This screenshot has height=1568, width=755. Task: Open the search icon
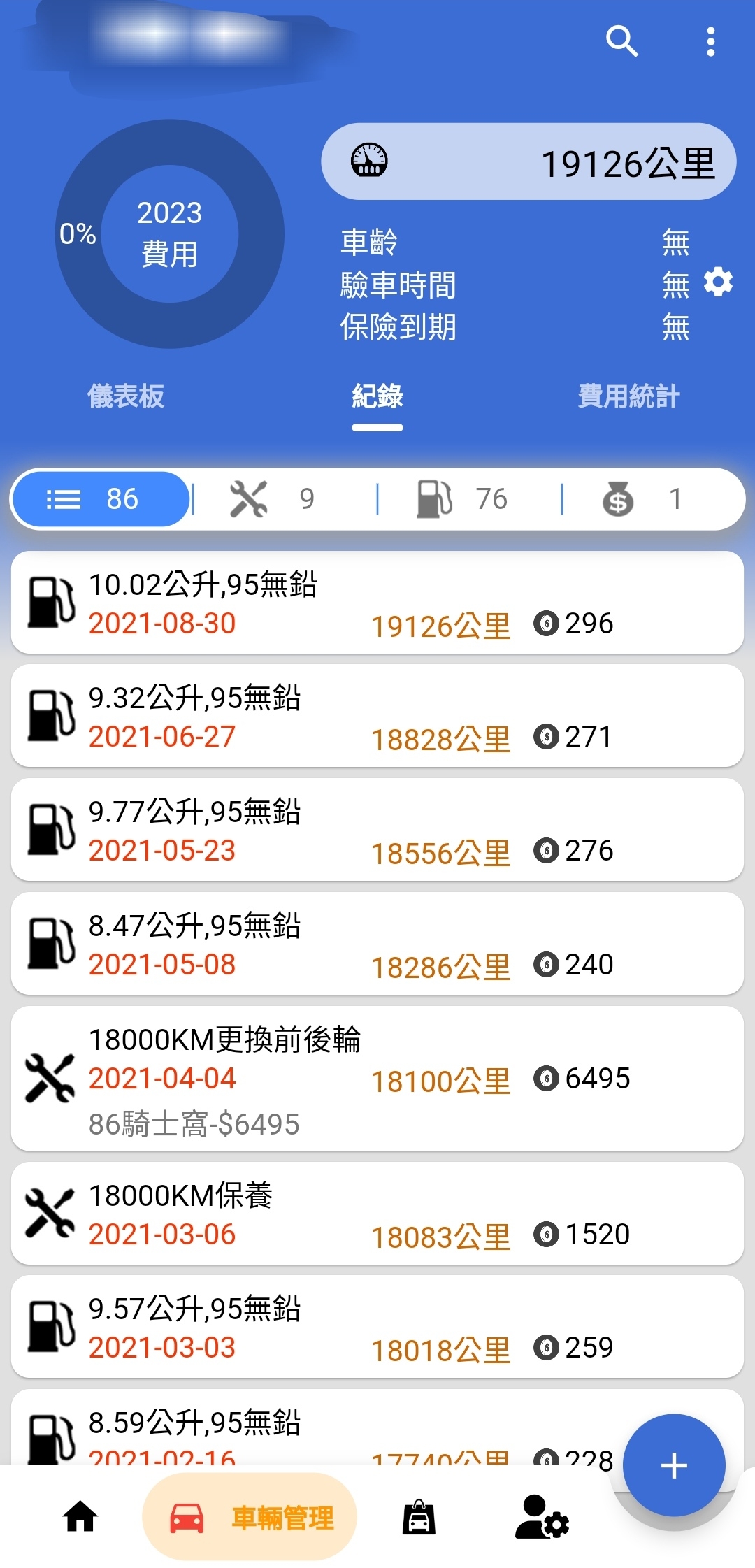pos(621,41)
